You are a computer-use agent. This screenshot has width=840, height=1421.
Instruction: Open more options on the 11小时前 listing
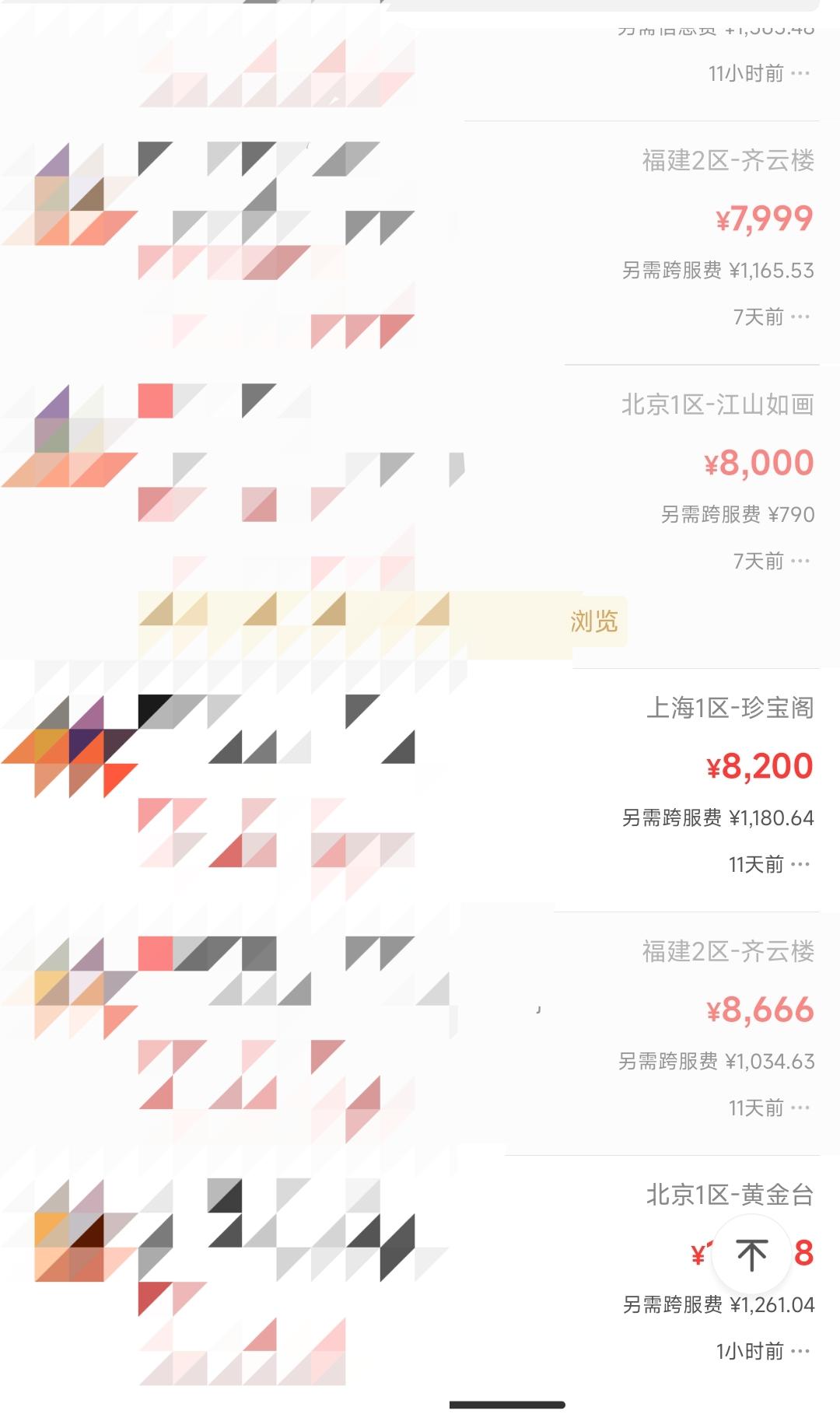coord(800,74)
